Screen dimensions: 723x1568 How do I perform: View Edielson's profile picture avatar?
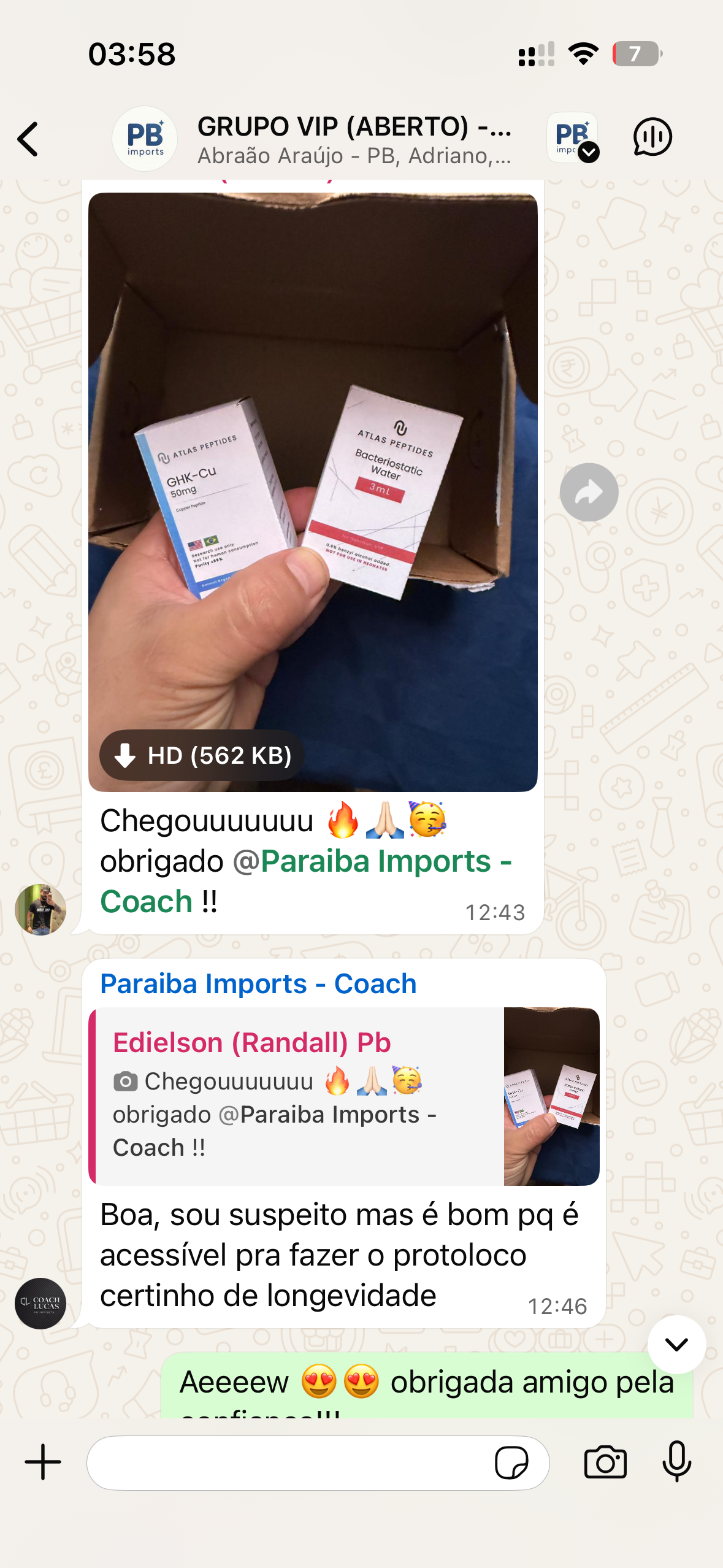click(40, 909)
